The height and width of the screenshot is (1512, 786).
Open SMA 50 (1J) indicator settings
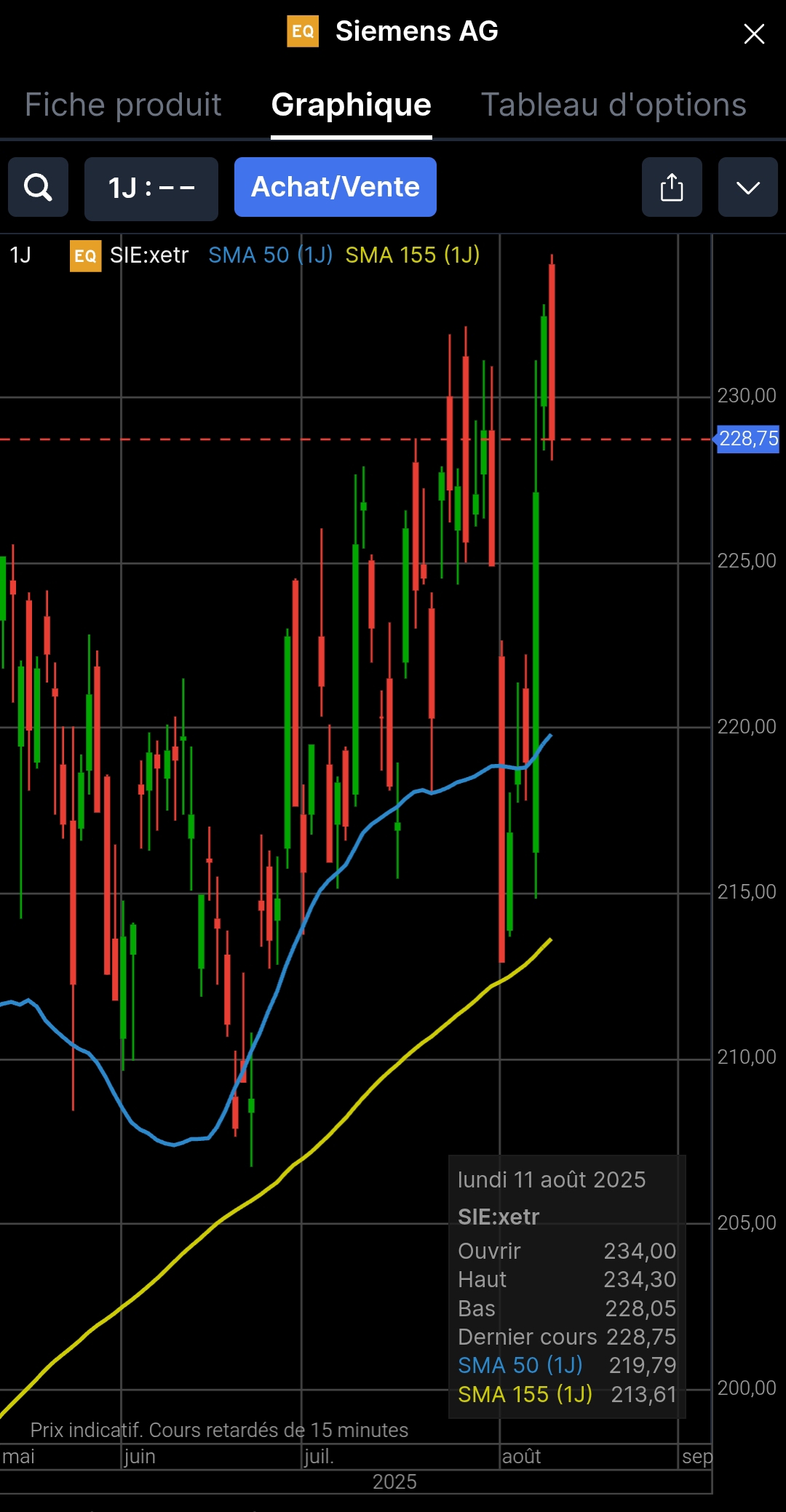270,255
